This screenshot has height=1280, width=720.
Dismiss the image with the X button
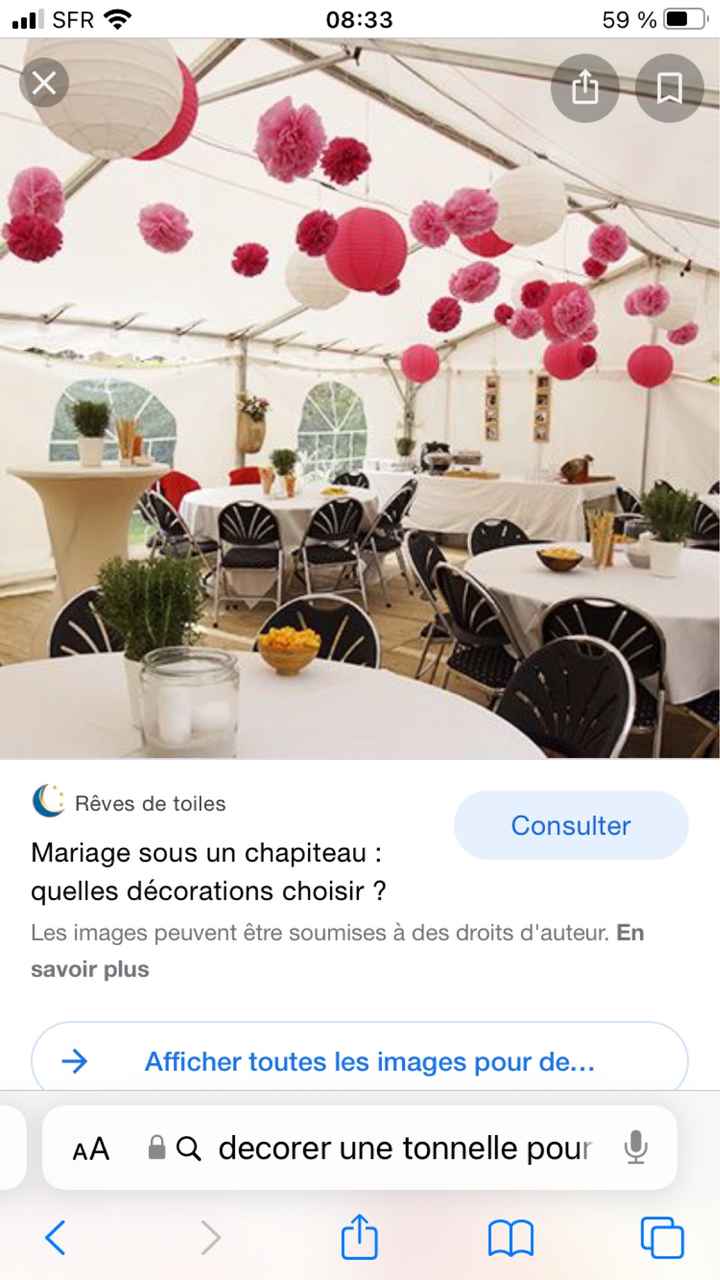[43, 83]
